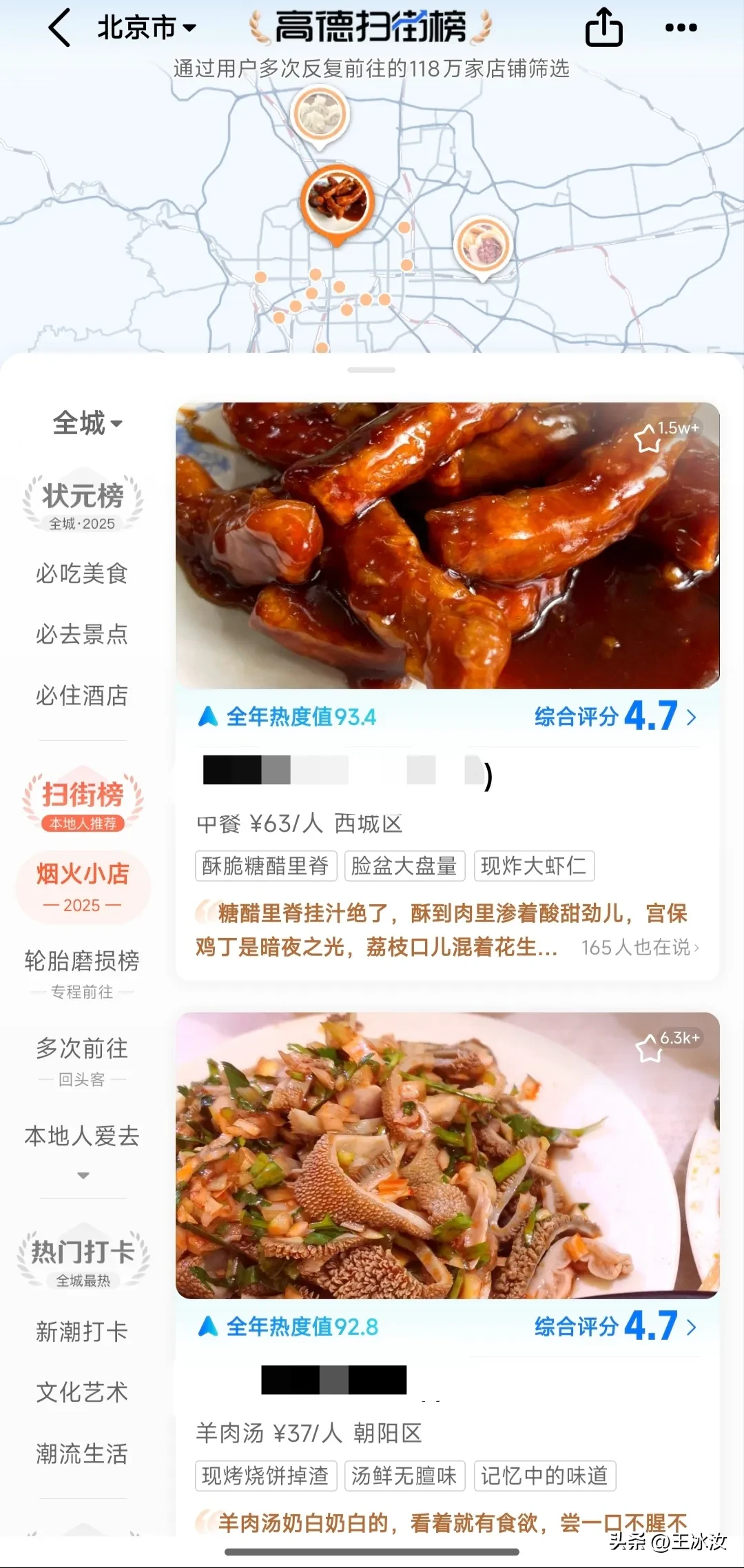This screenshot has height=1568, width=744.
Task: Favorite the 羊肉汤 restaurant with 6.3k+ saves
Action: 648,1048
